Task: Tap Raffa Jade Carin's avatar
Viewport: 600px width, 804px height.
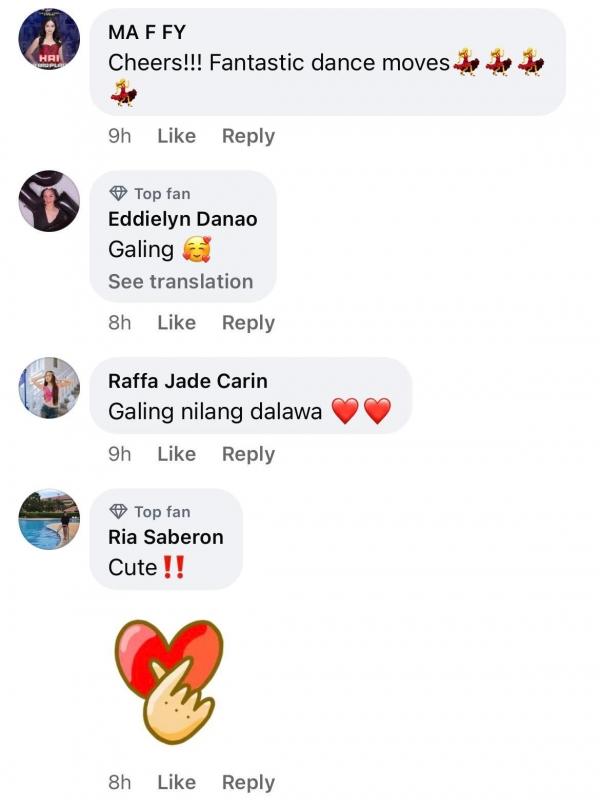Action: point(49,388)
